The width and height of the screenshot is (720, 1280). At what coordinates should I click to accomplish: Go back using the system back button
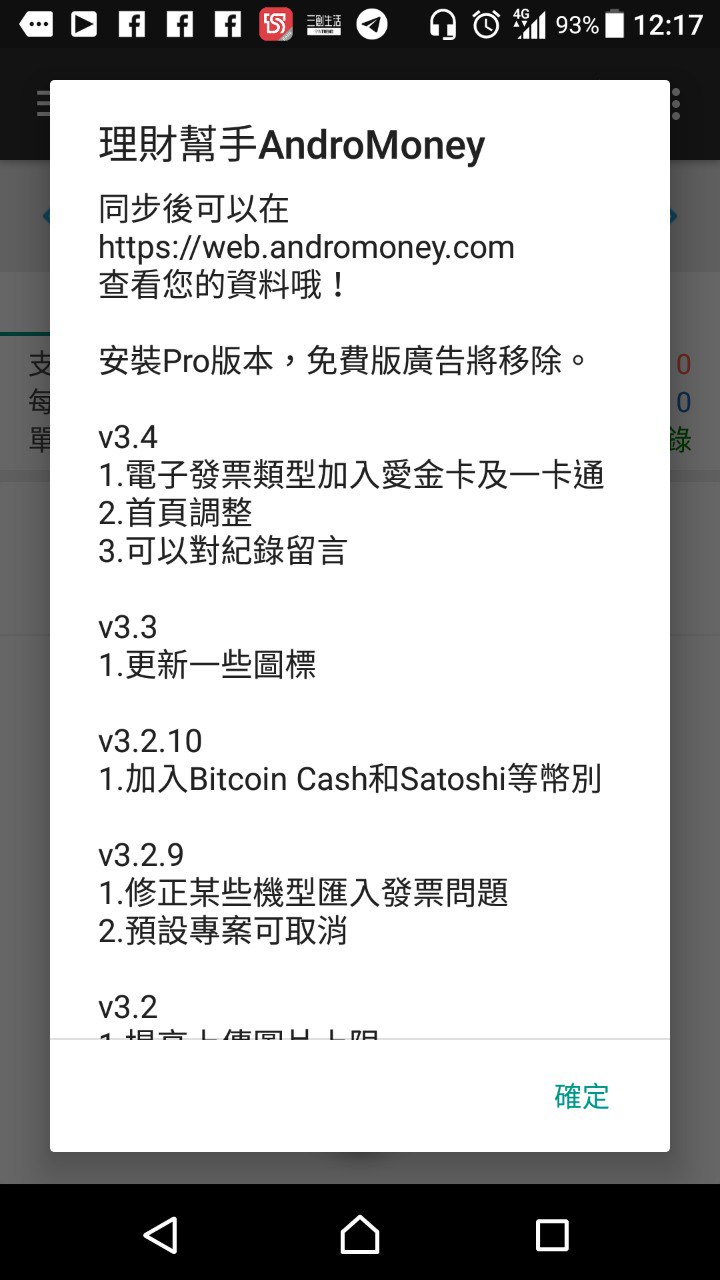pyautogui.click(x=161, y=1235)
